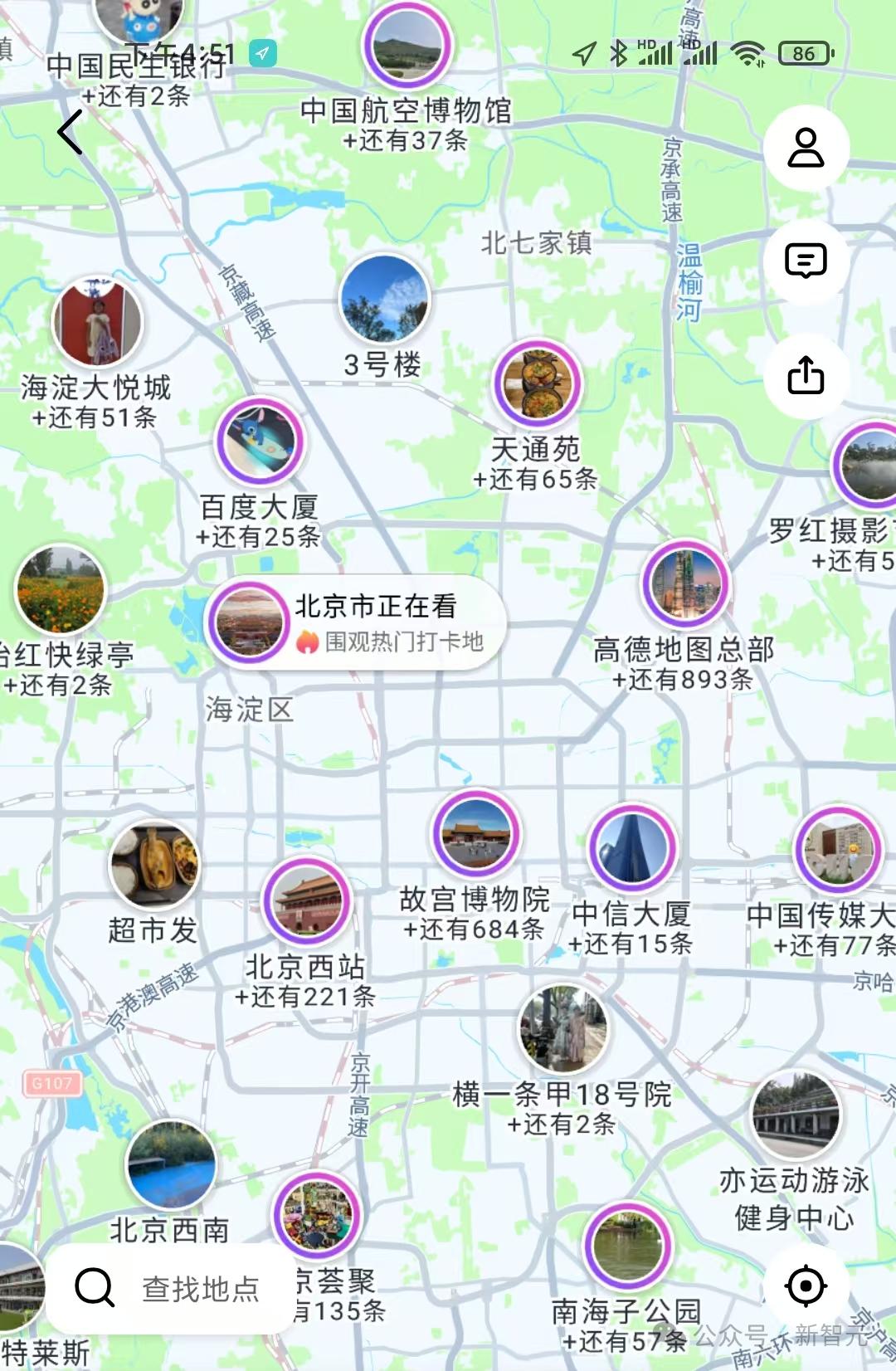Open the messages chat icon
The image size is (896, 1371).
[806, 261]
